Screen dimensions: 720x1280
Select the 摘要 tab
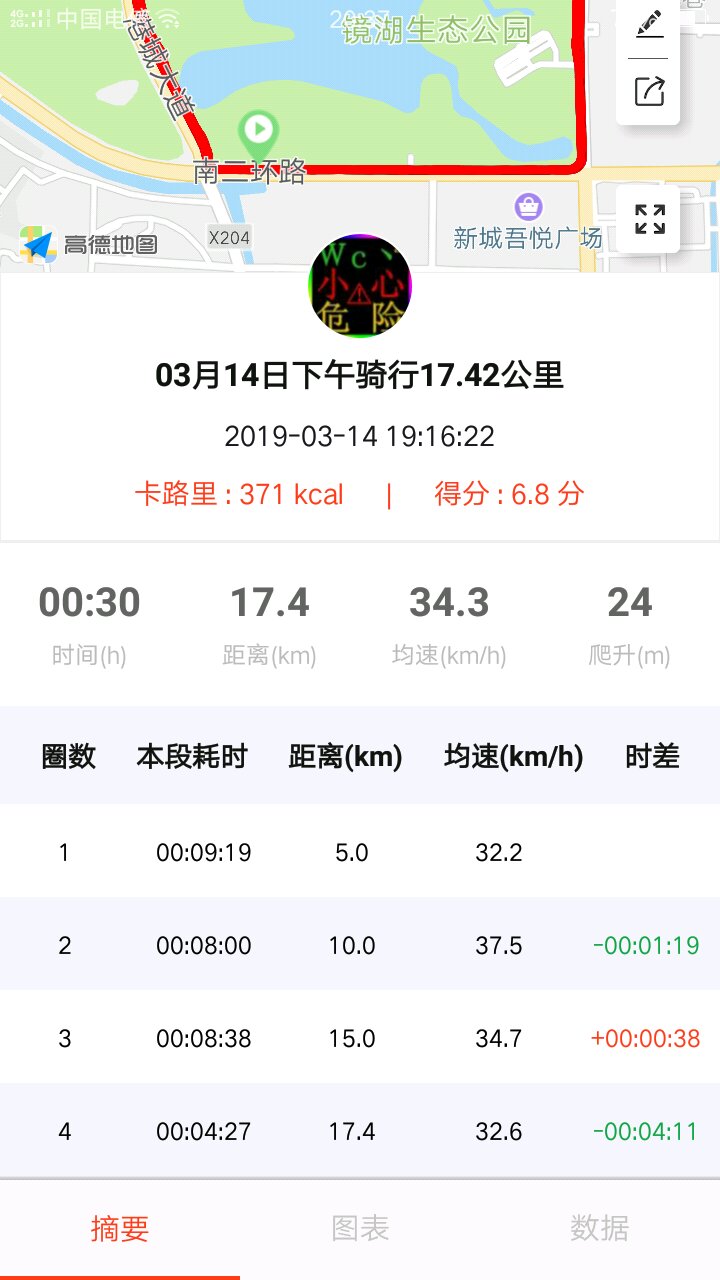tap(120, 1229)
